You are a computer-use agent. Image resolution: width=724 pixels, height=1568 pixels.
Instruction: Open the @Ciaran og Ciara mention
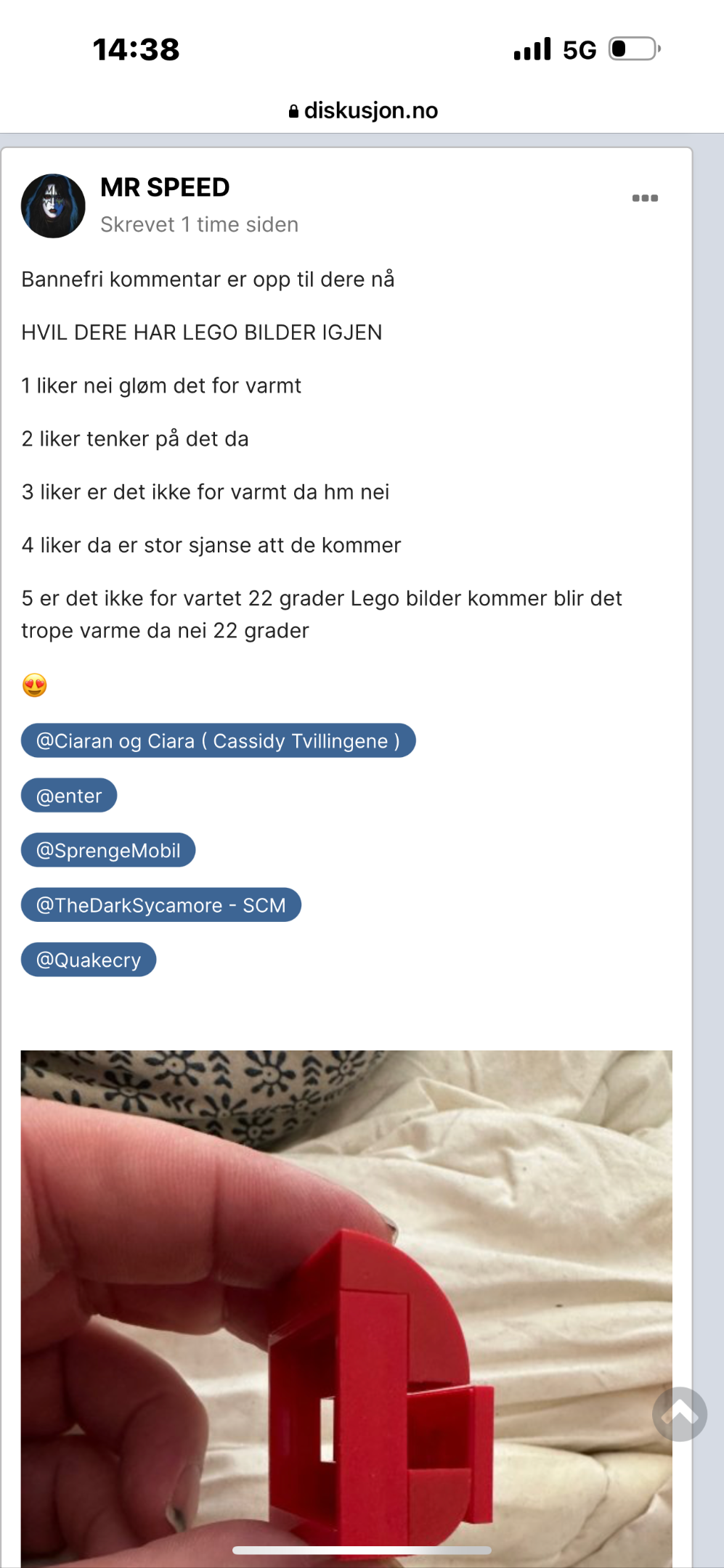tap(218, 741)
